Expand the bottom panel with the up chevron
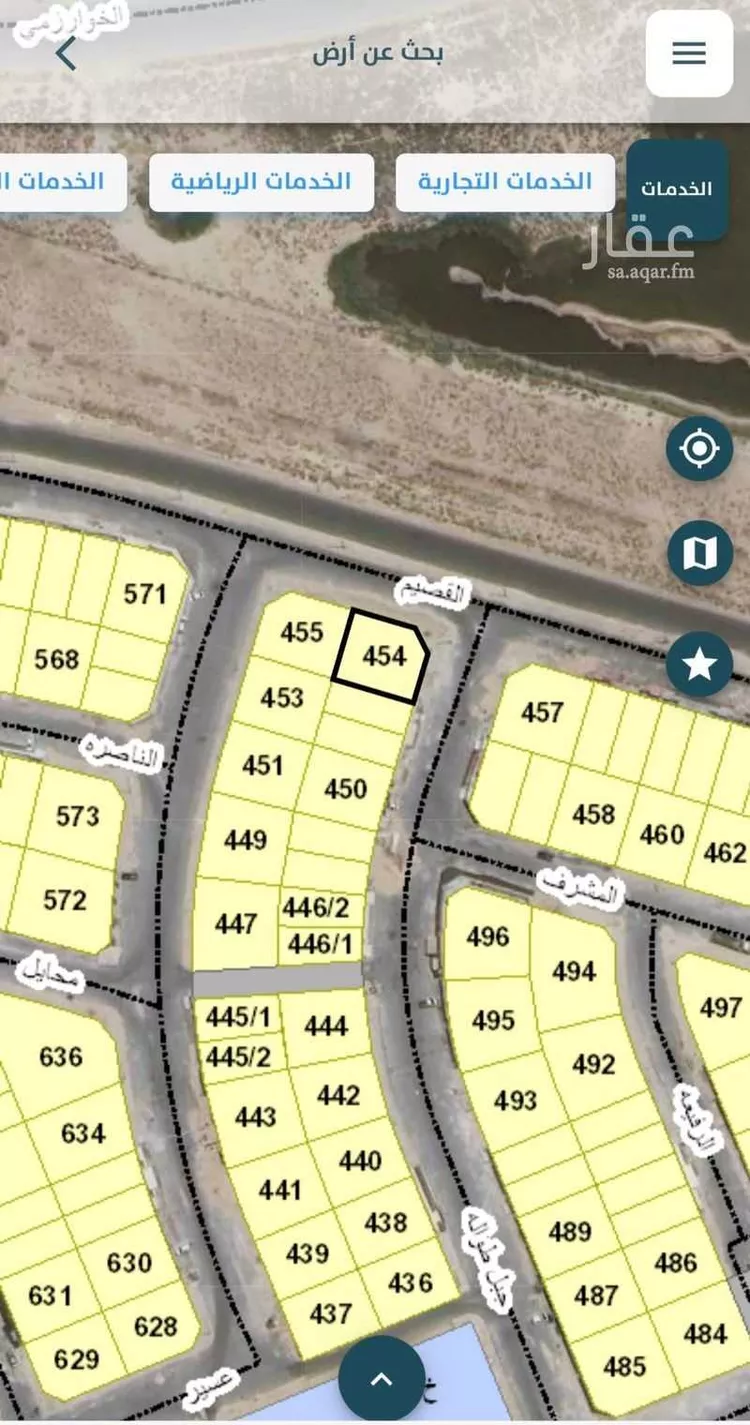This screenshot has height=1425, width=750. (x=381, y=1380)
